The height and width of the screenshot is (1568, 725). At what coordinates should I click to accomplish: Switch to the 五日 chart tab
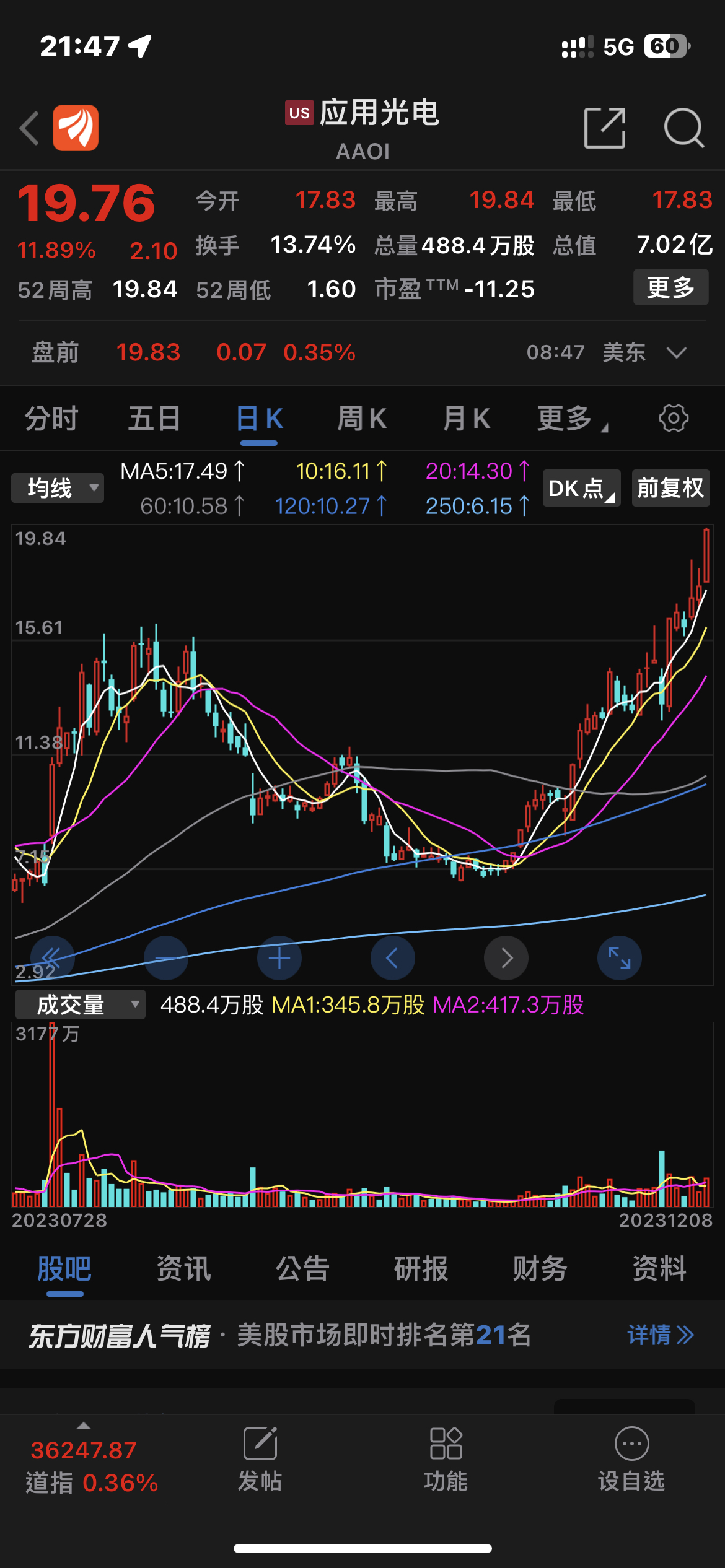154,419
